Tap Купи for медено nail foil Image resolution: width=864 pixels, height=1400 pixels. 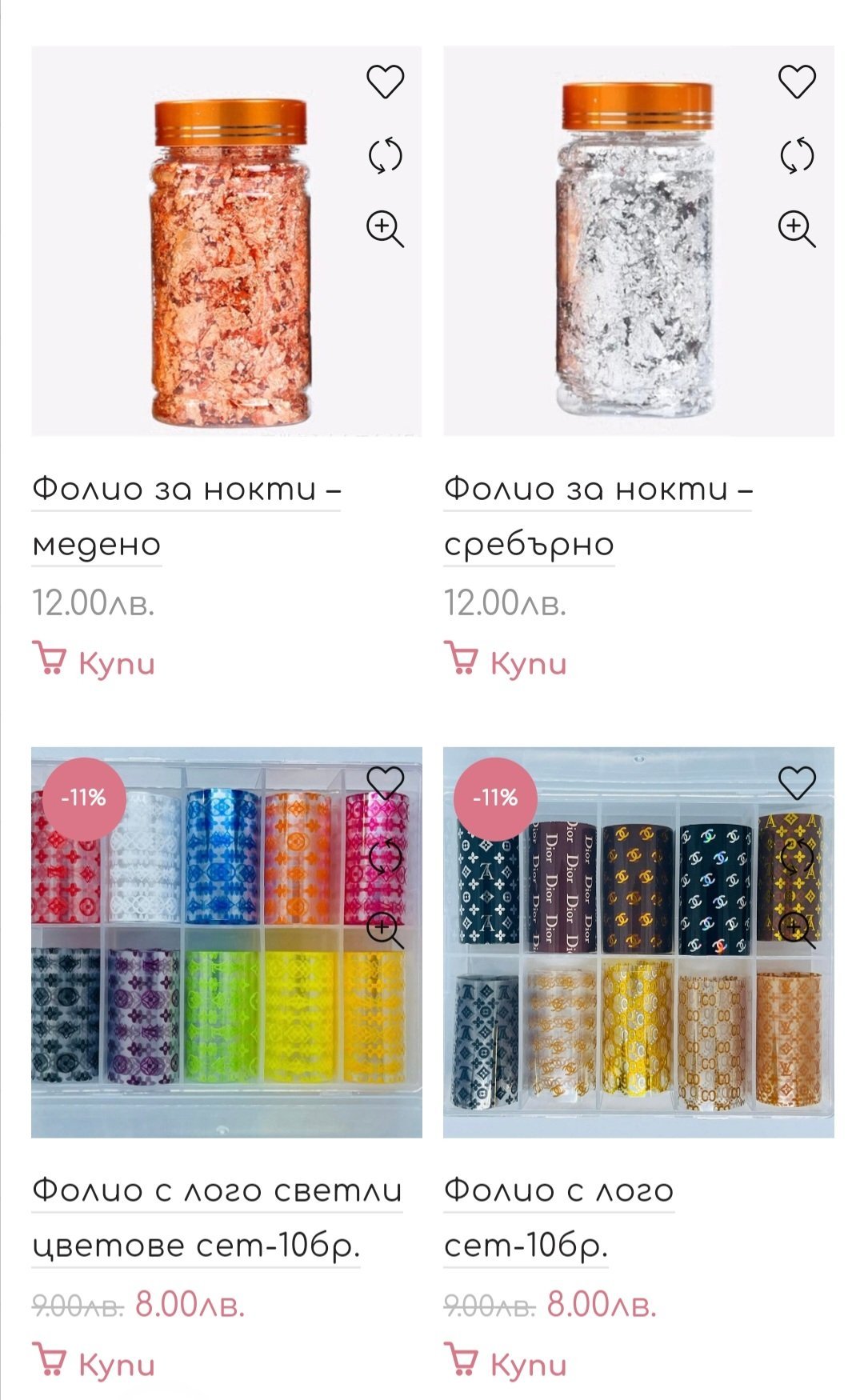[94, 662]
